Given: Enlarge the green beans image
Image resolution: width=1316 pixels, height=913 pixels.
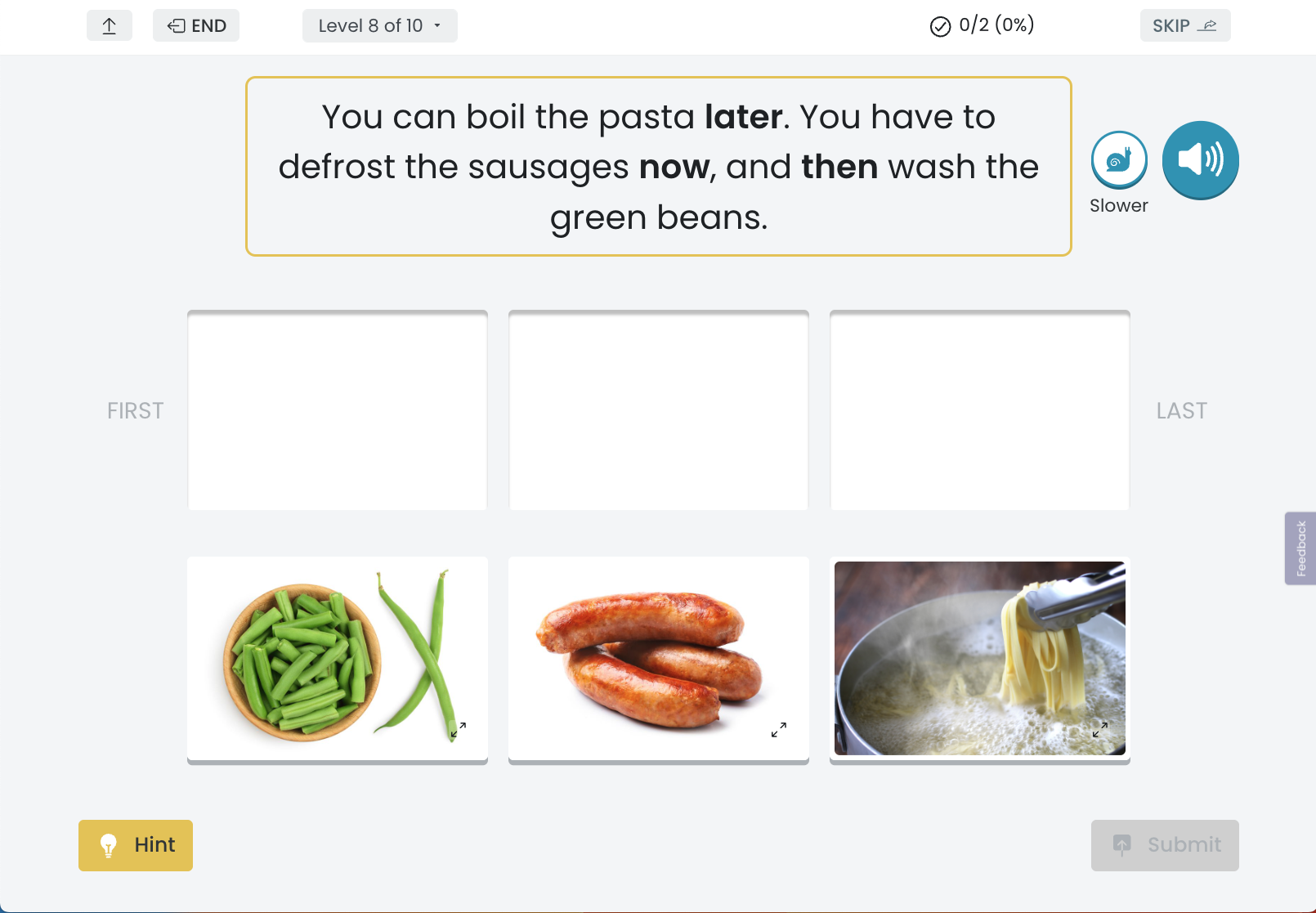Looking at the screenshot, I should [459, 730].
